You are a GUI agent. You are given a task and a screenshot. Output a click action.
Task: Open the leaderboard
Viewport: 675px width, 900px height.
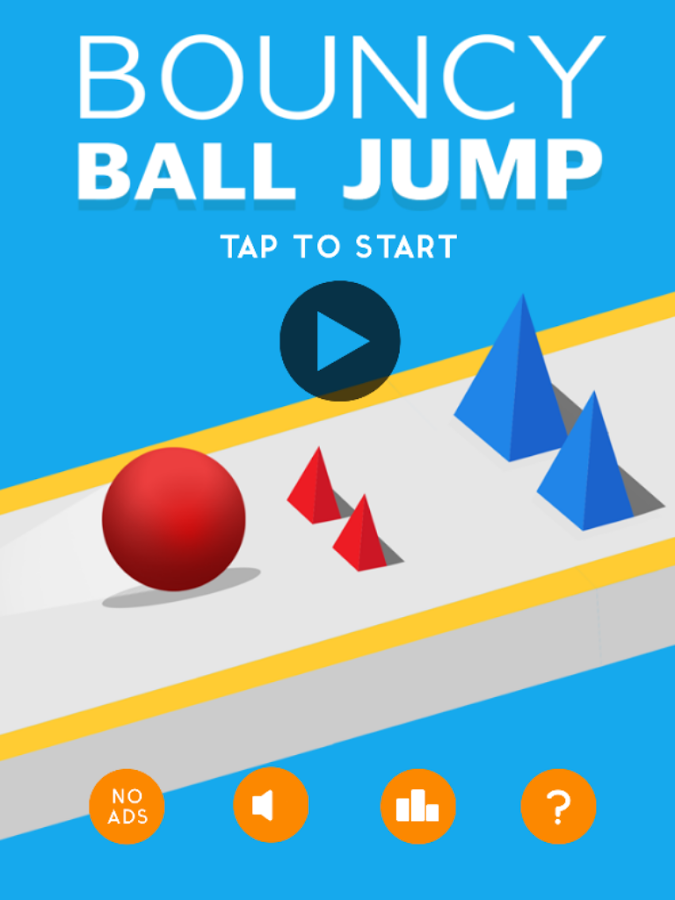coord(418,806)
